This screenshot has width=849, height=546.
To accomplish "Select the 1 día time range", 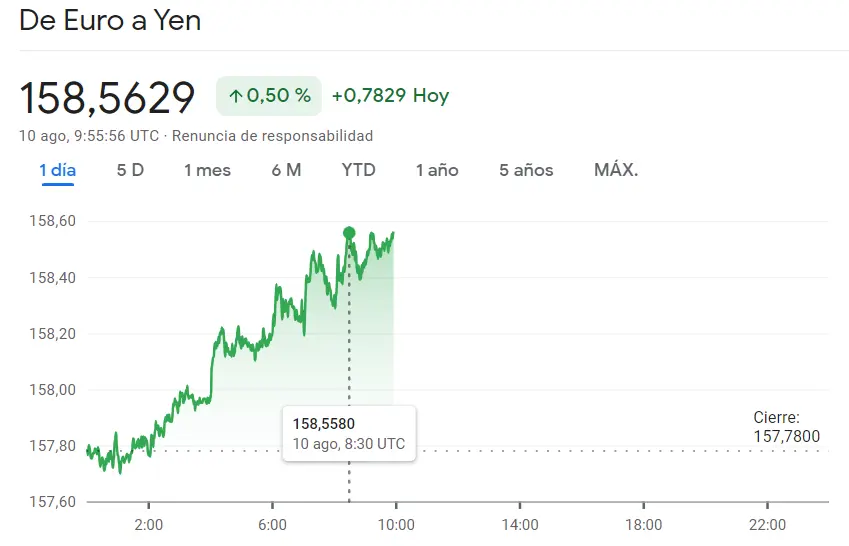I will pyautogui.click(x=58, y=170).
